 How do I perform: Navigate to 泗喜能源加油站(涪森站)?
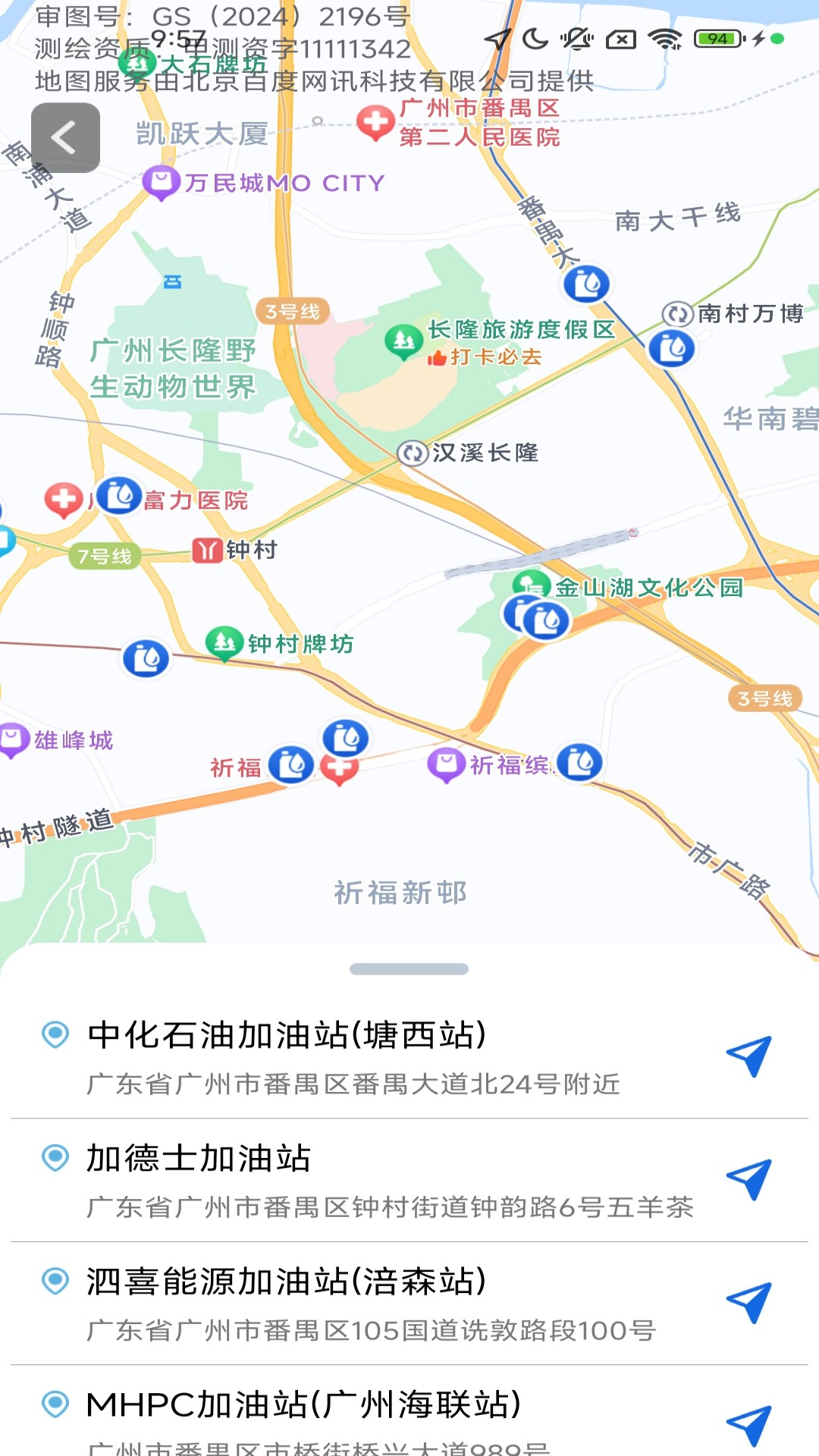(748, 1303)
